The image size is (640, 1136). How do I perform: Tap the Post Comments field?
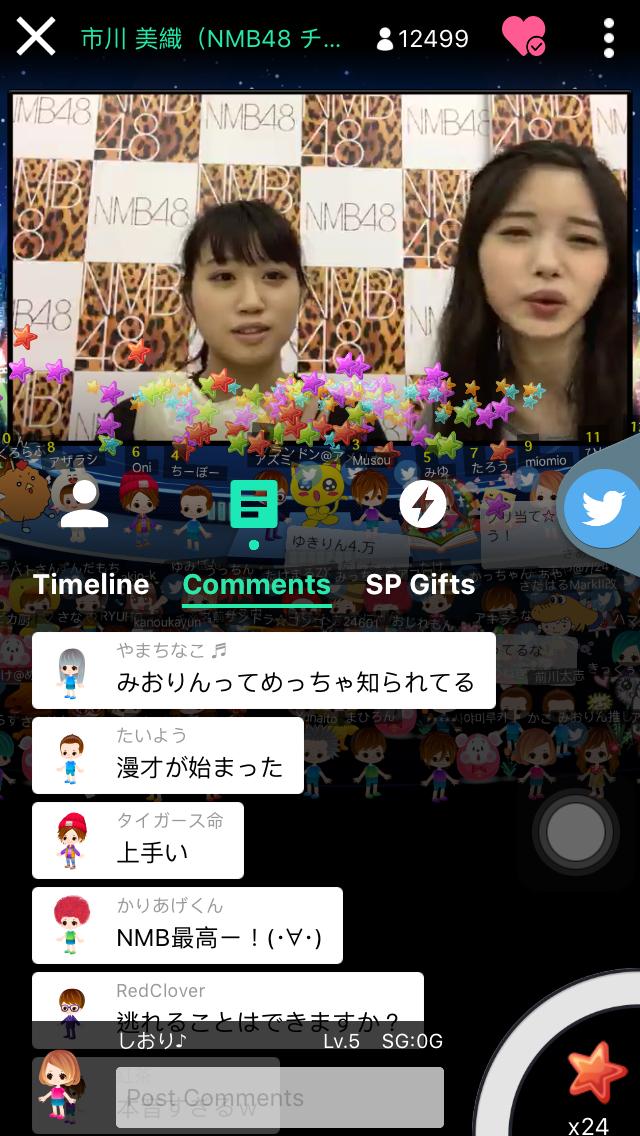pos(279,1098)
